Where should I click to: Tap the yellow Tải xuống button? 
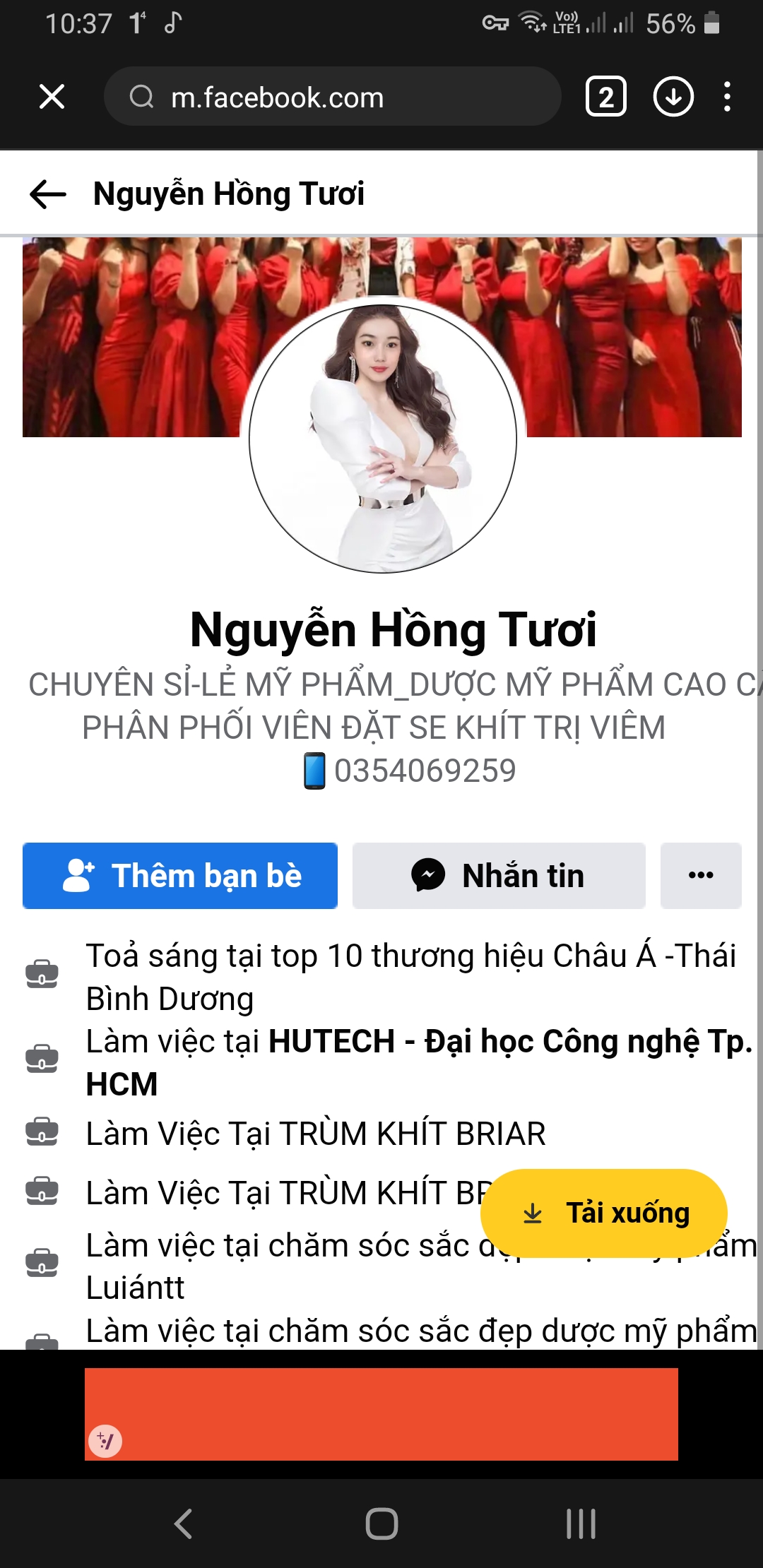(604, 1213)
